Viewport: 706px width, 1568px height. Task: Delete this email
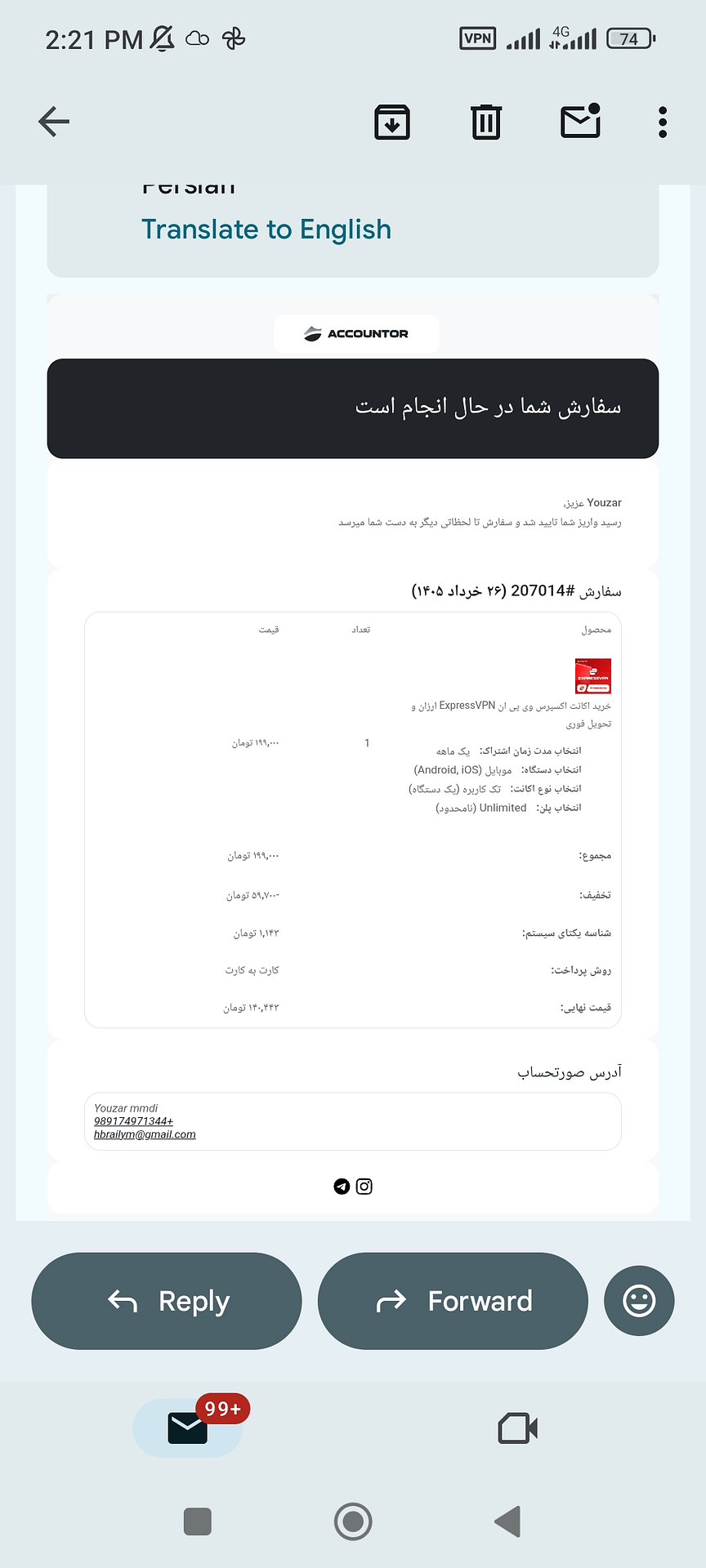point(486,122)
